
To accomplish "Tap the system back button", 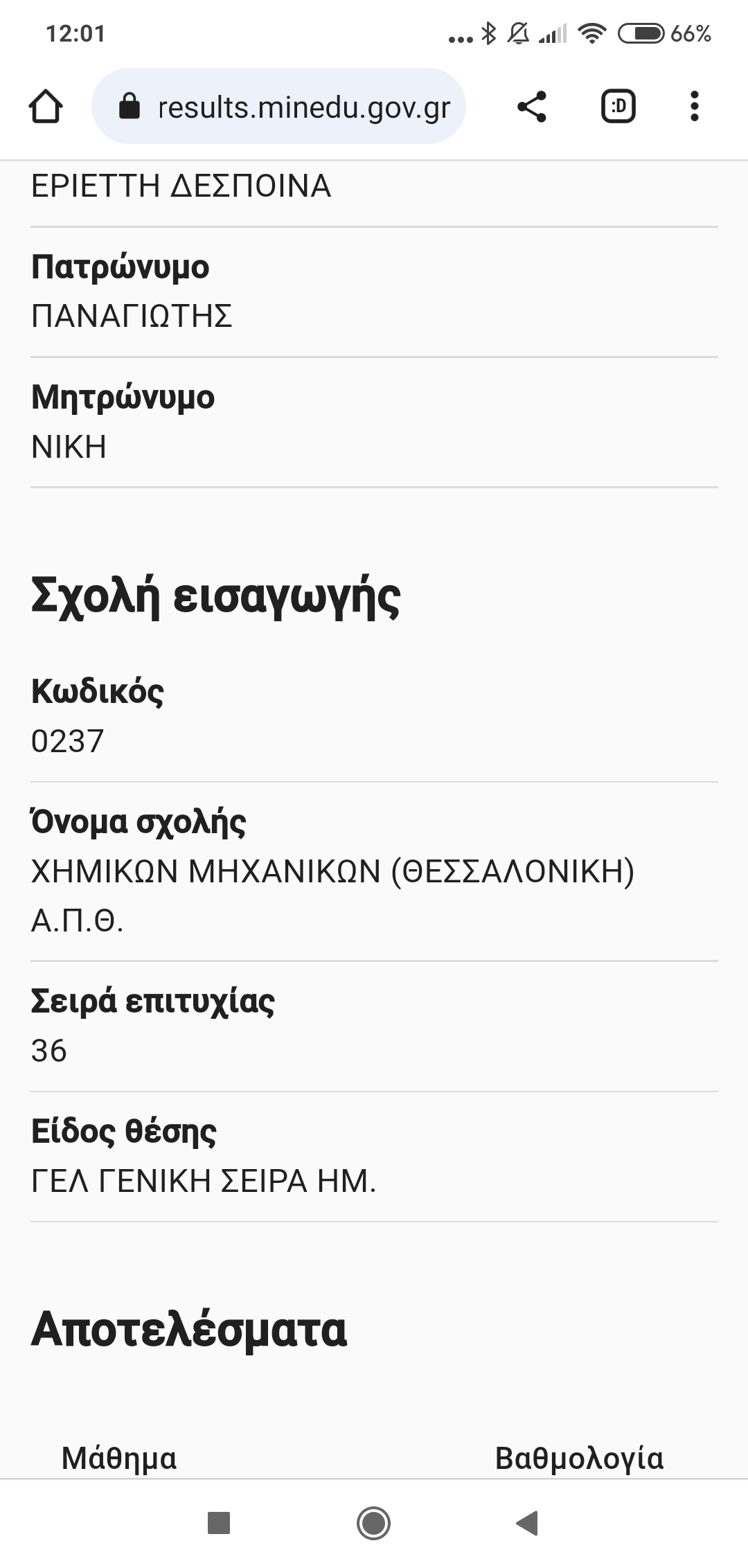I will (x=528, y=1523).
